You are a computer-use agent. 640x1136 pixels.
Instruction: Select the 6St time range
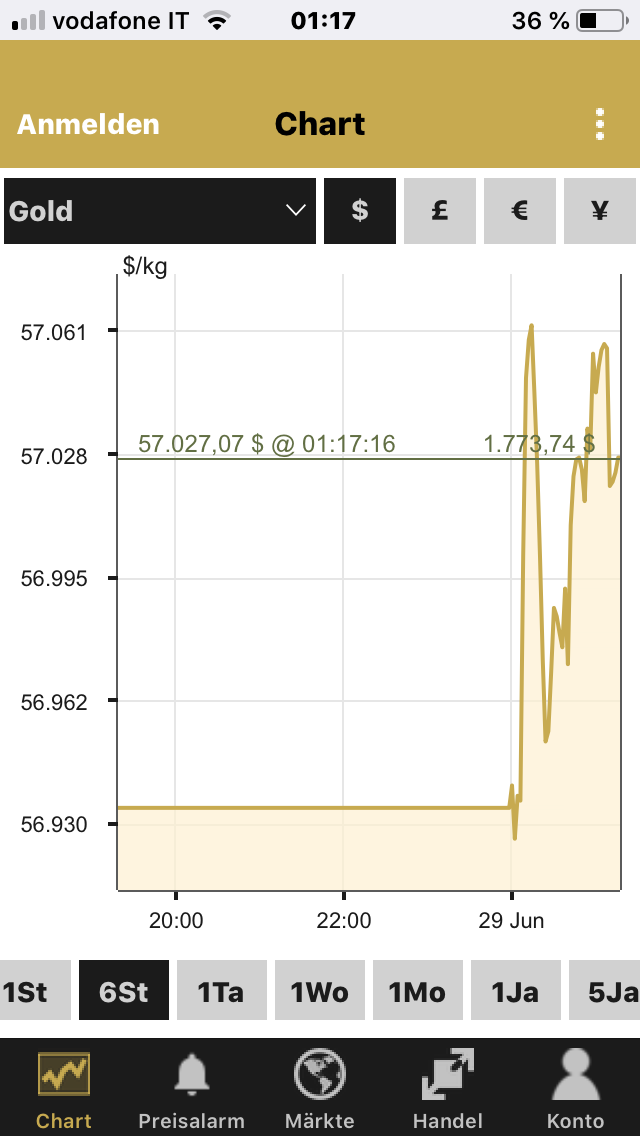[x=124, y=991]
